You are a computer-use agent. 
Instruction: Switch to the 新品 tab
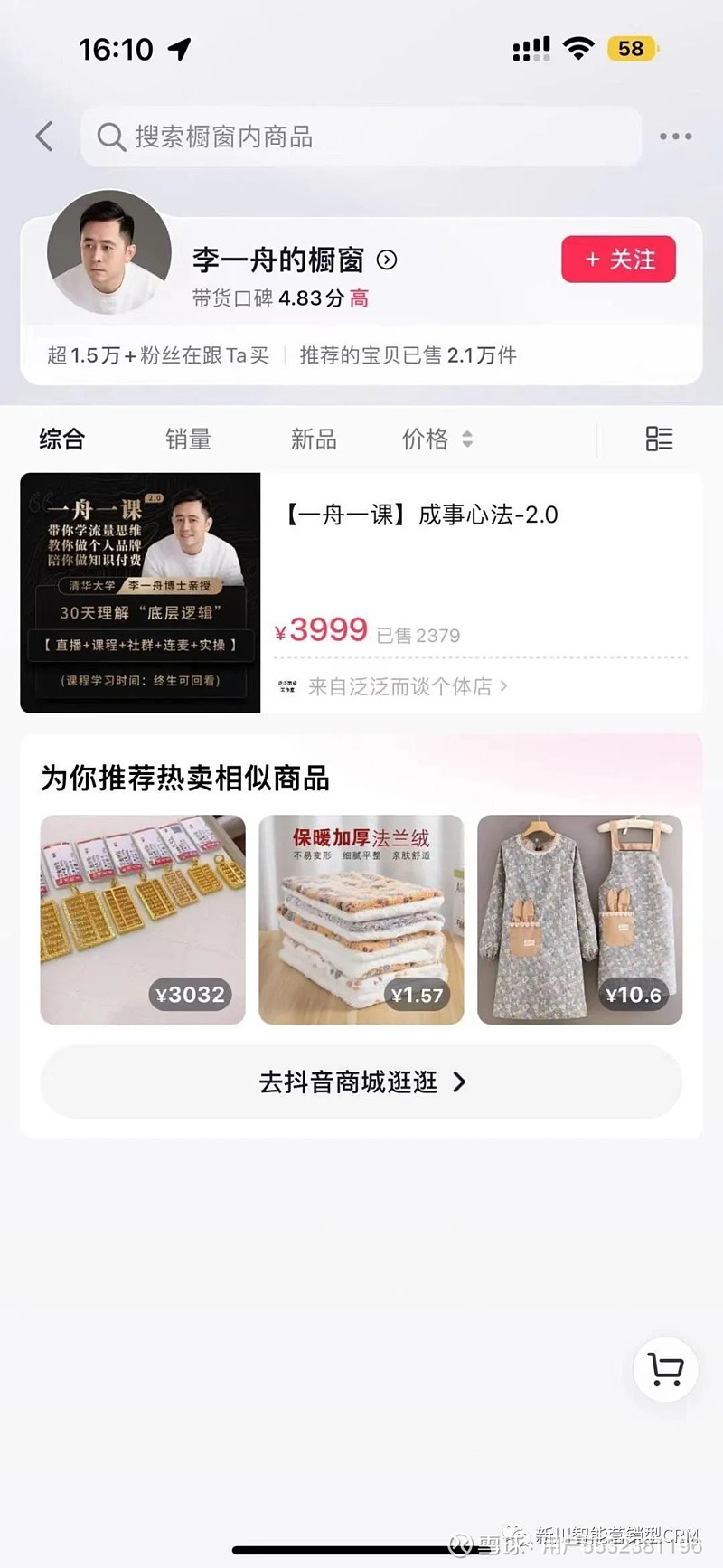[x=314, y=439]
